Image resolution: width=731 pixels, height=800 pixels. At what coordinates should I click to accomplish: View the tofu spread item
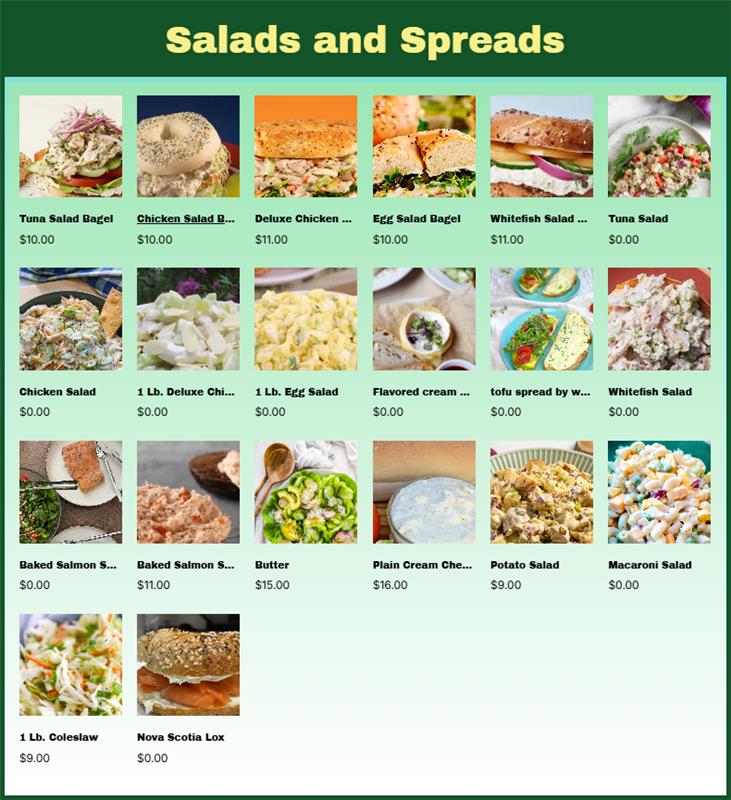pyautogui.click(x=541, y=319)
